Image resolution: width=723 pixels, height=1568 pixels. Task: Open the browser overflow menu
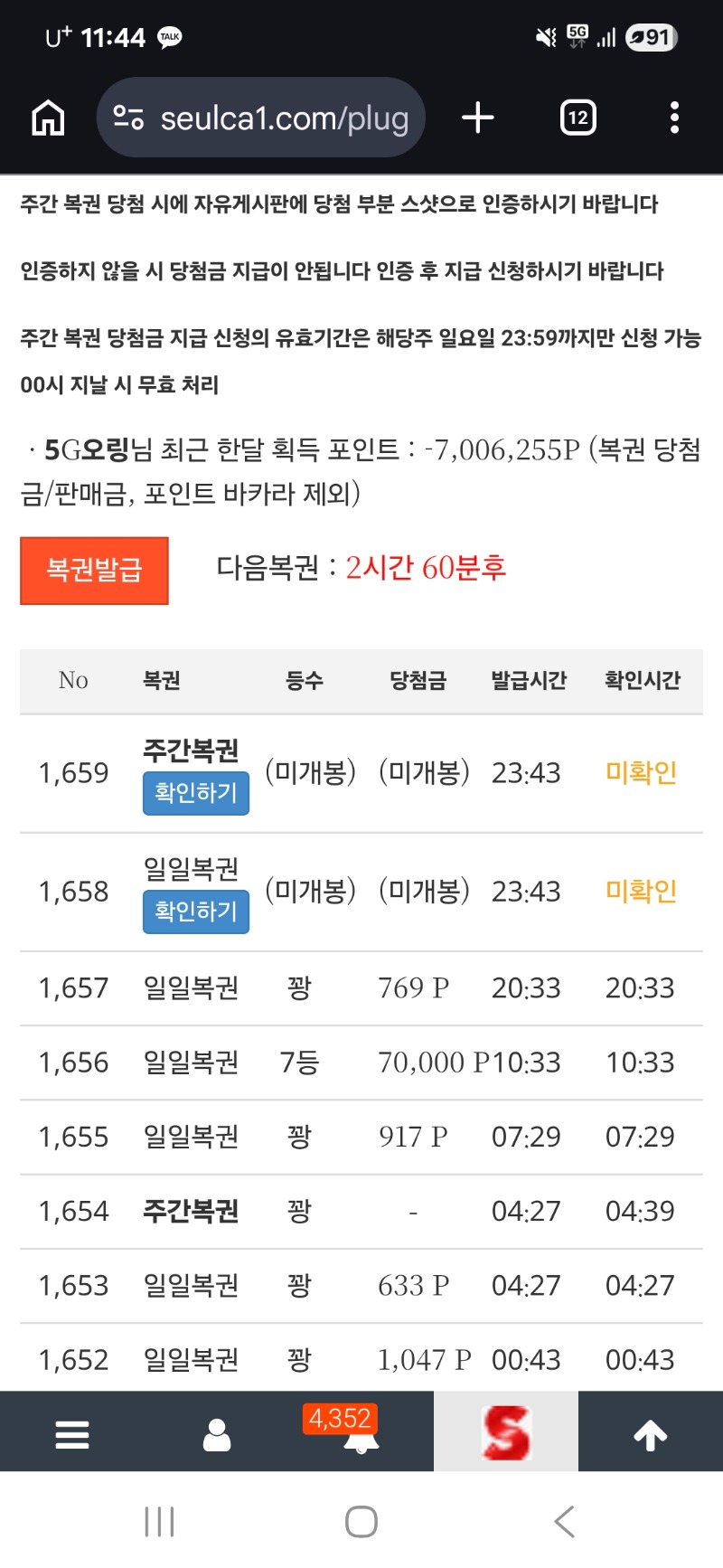pyautogui.click(x=674, y=118)
